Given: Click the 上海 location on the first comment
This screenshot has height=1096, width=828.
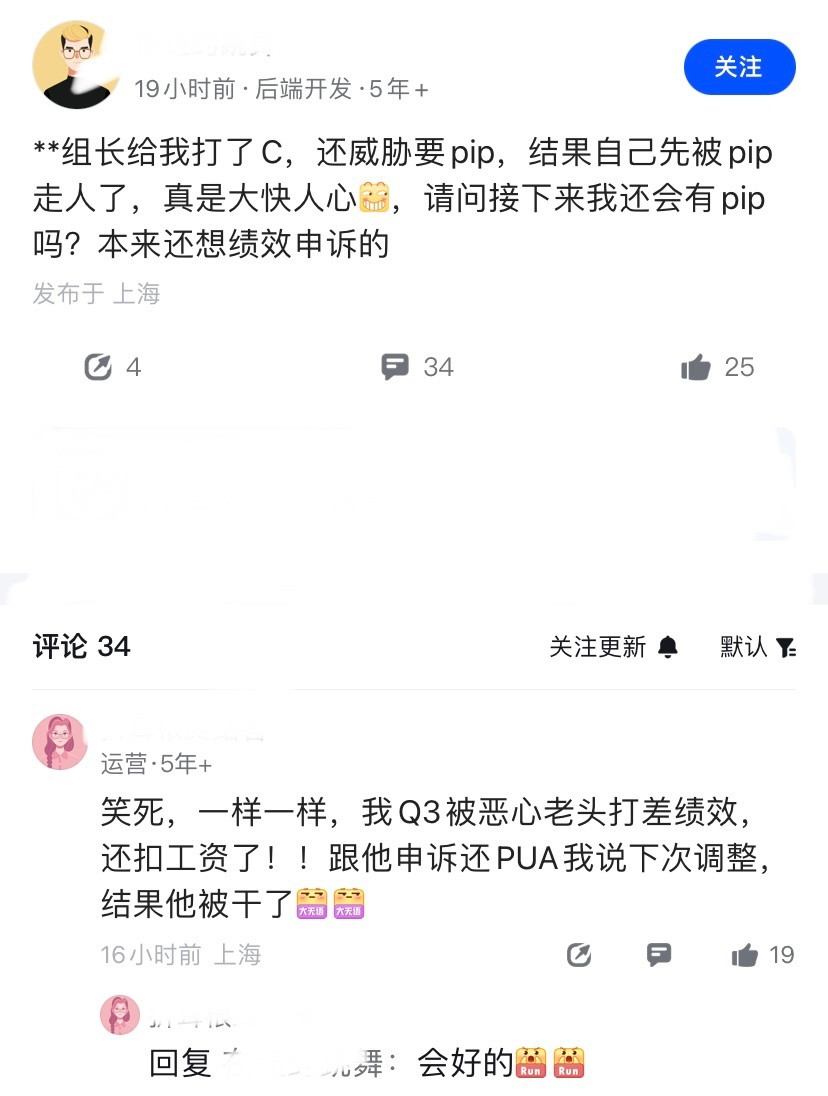Looking at the screenshot, I should [x=237, y=955].
